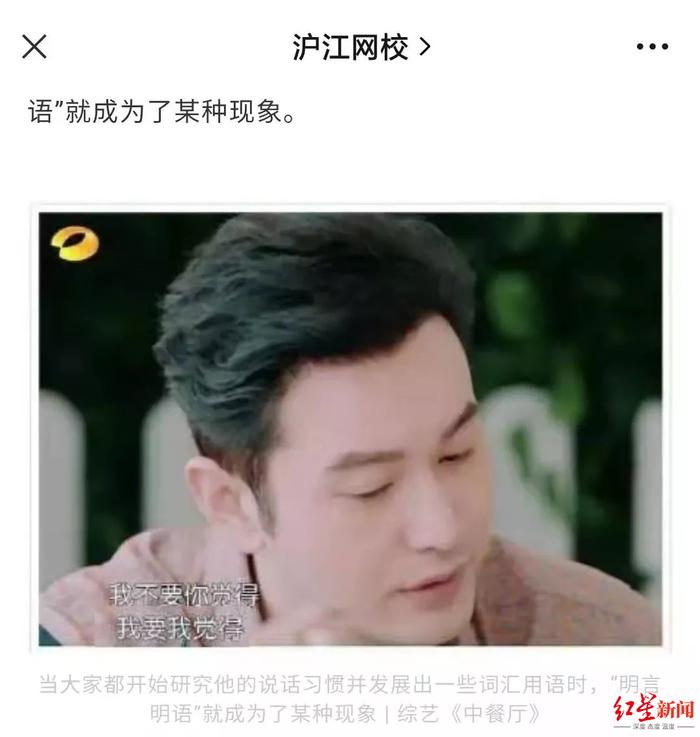Close the article page
Screen dimensions: 700x737
(34, 46)
